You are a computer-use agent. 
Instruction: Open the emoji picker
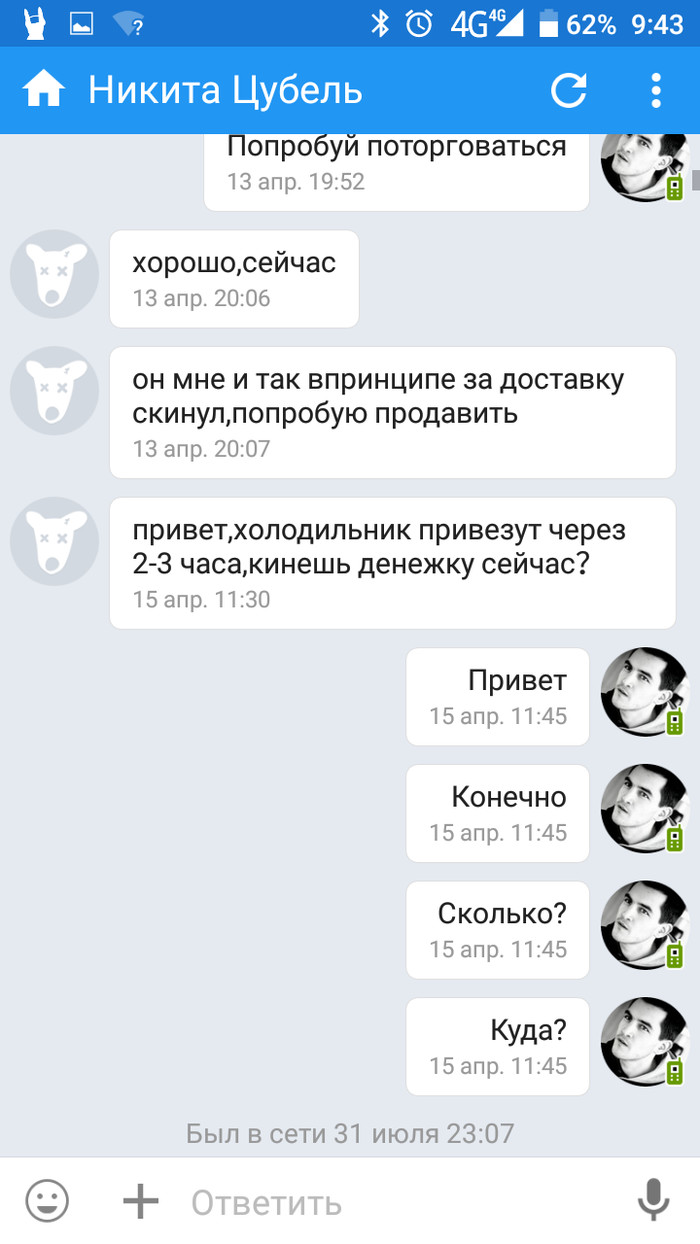47,1200
